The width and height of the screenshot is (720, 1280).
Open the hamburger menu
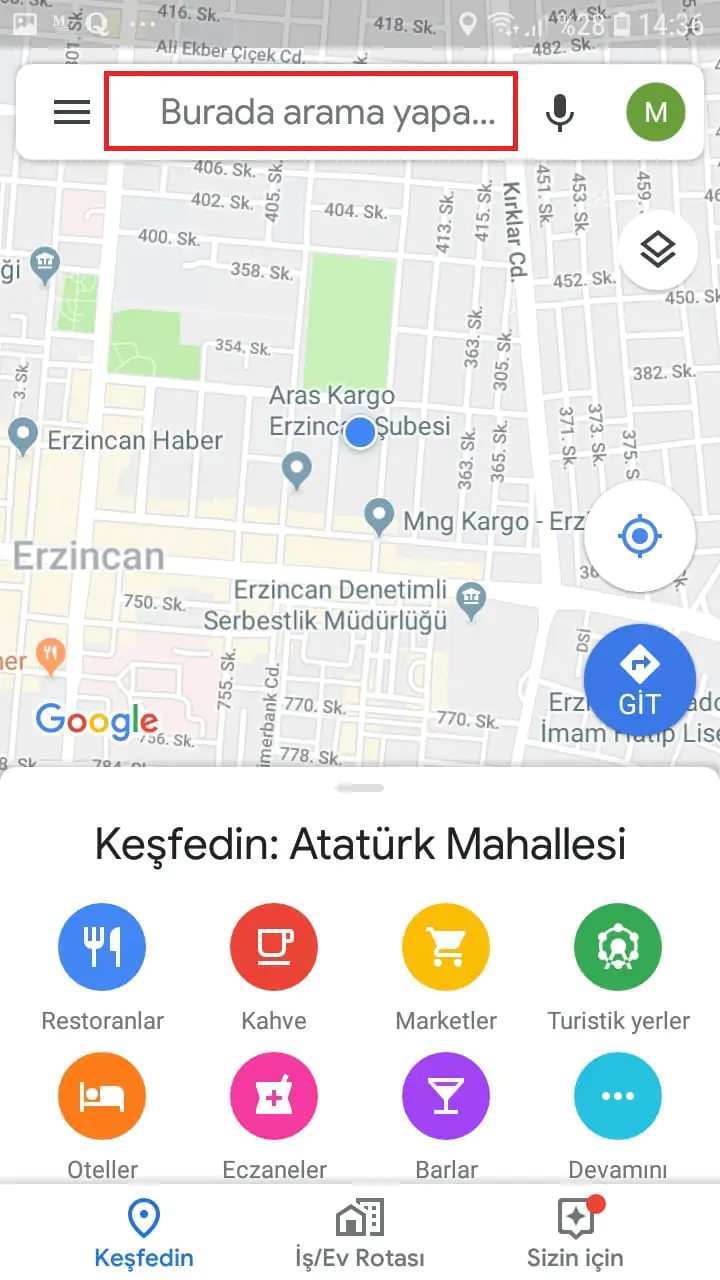point(72,112)
